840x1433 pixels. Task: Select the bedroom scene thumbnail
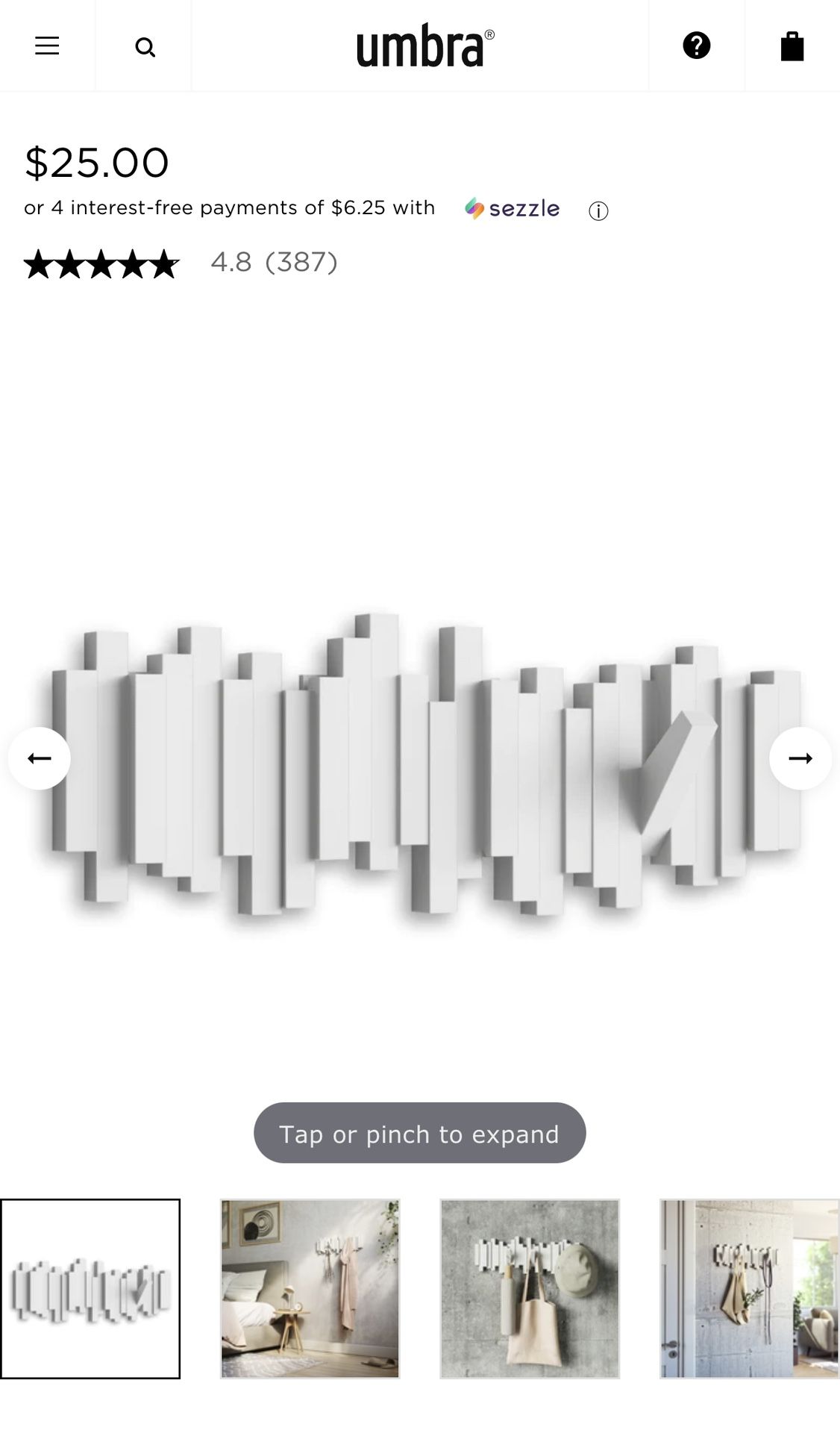coord(310,1289)
